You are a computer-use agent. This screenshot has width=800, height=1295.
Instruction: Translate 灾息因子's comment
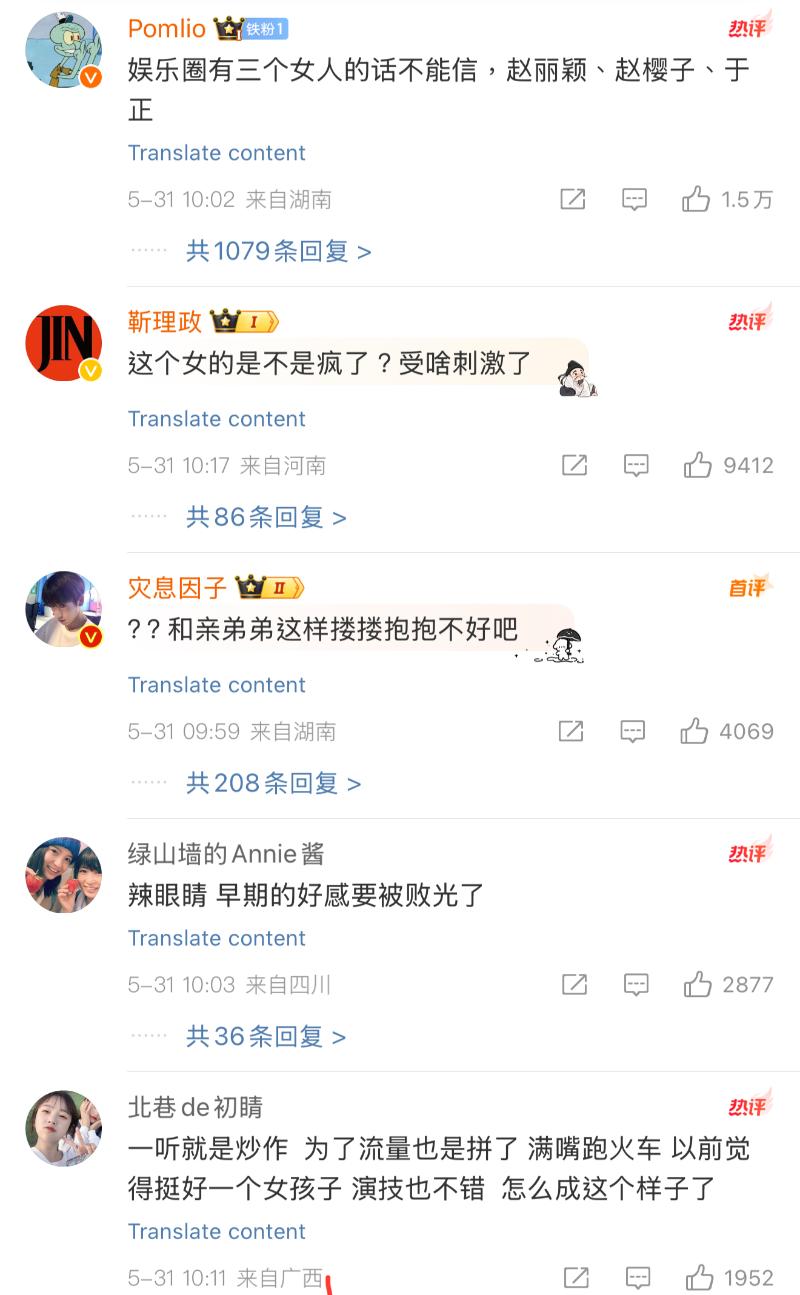(216, 685)
